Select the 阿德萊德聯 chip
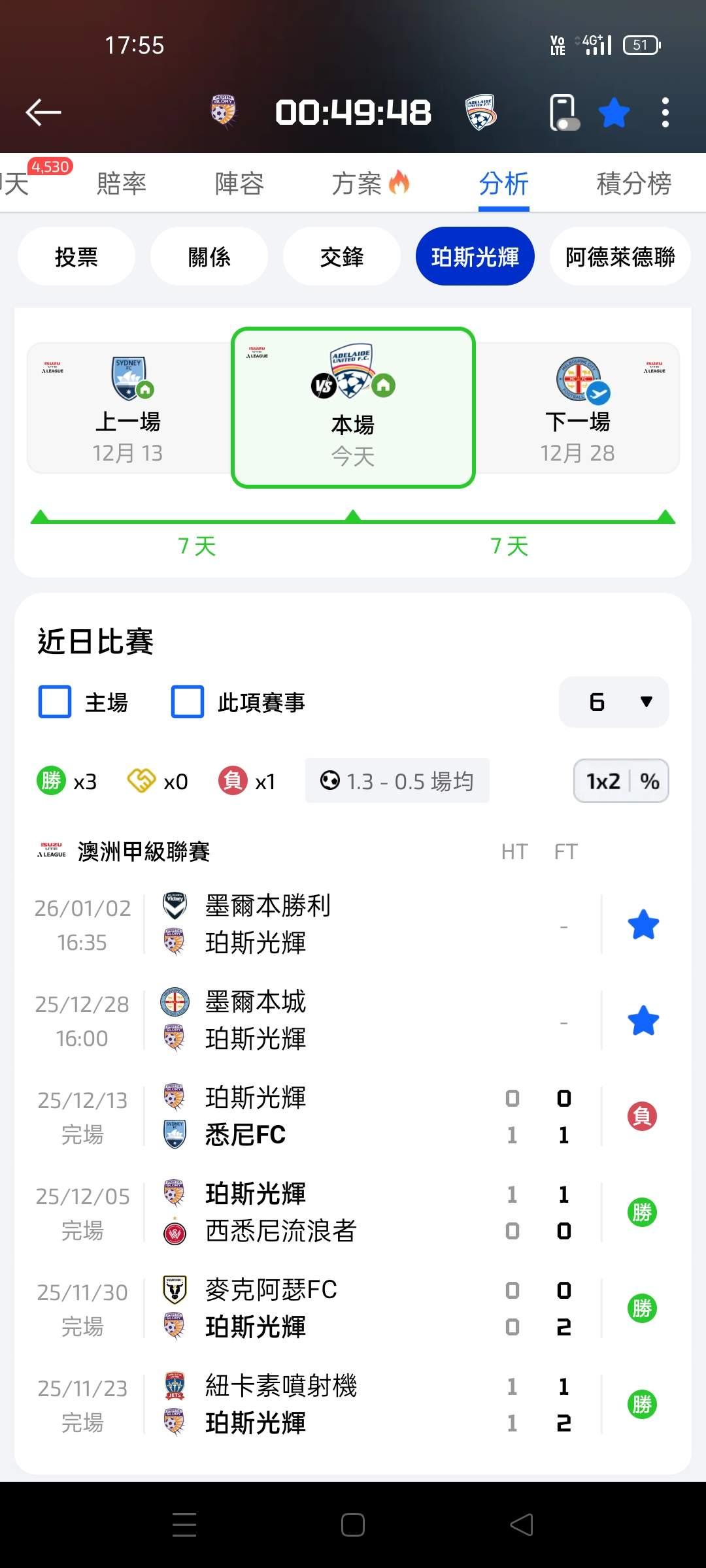 [x=620, y=257]
